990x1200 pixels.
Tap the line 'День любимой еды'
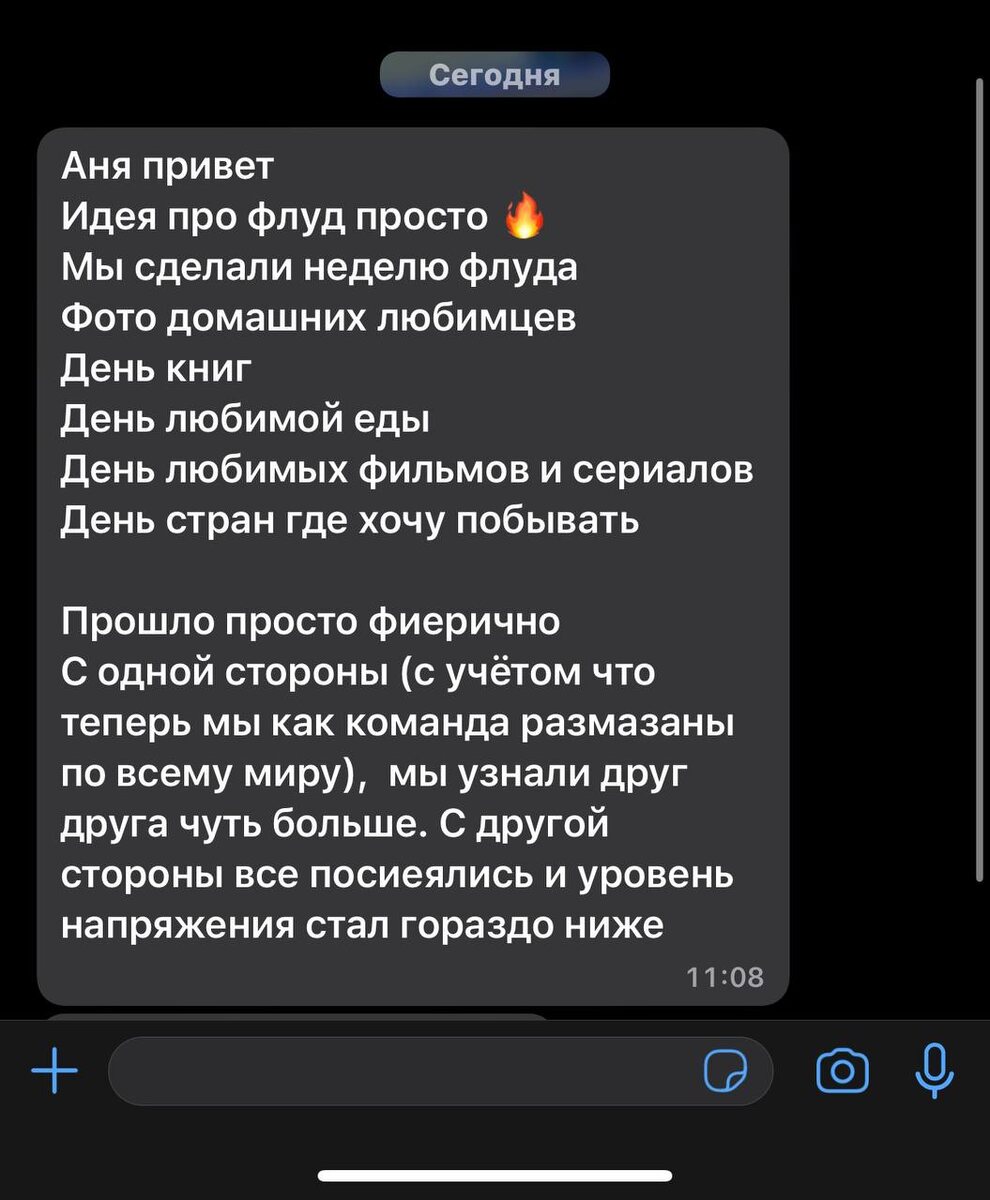point(245,418)
